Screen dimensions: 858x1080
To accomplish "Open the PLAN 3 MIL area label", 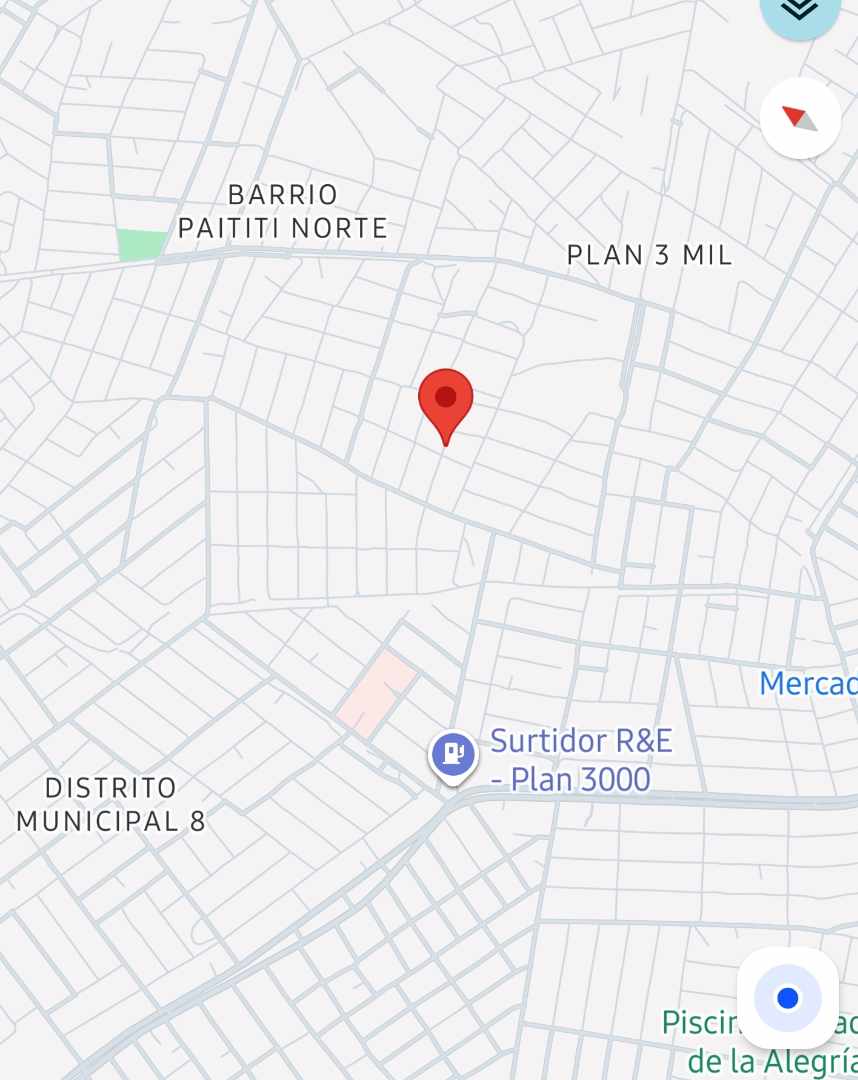I will (x=649, y=257).
